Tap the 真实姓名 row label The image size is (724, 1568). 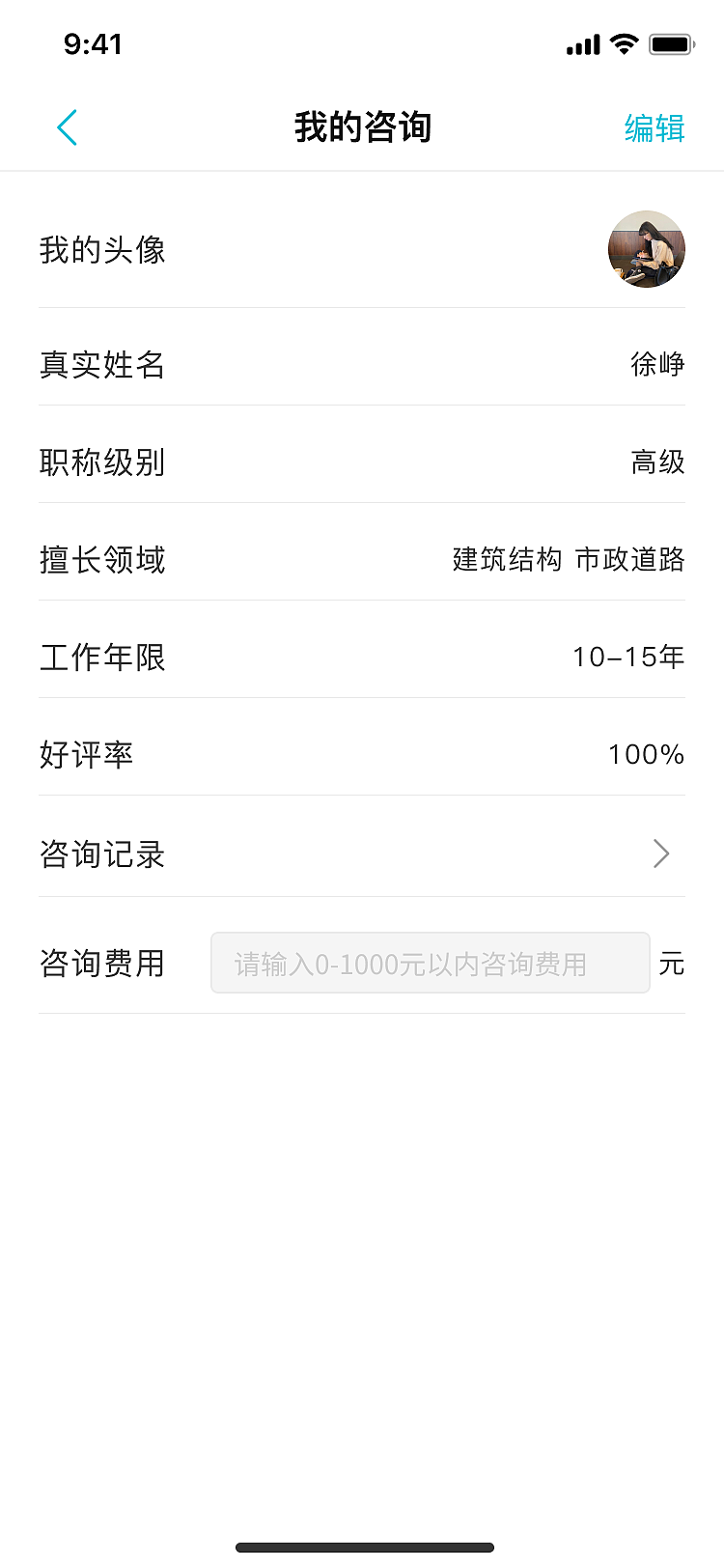coord(102,365)
